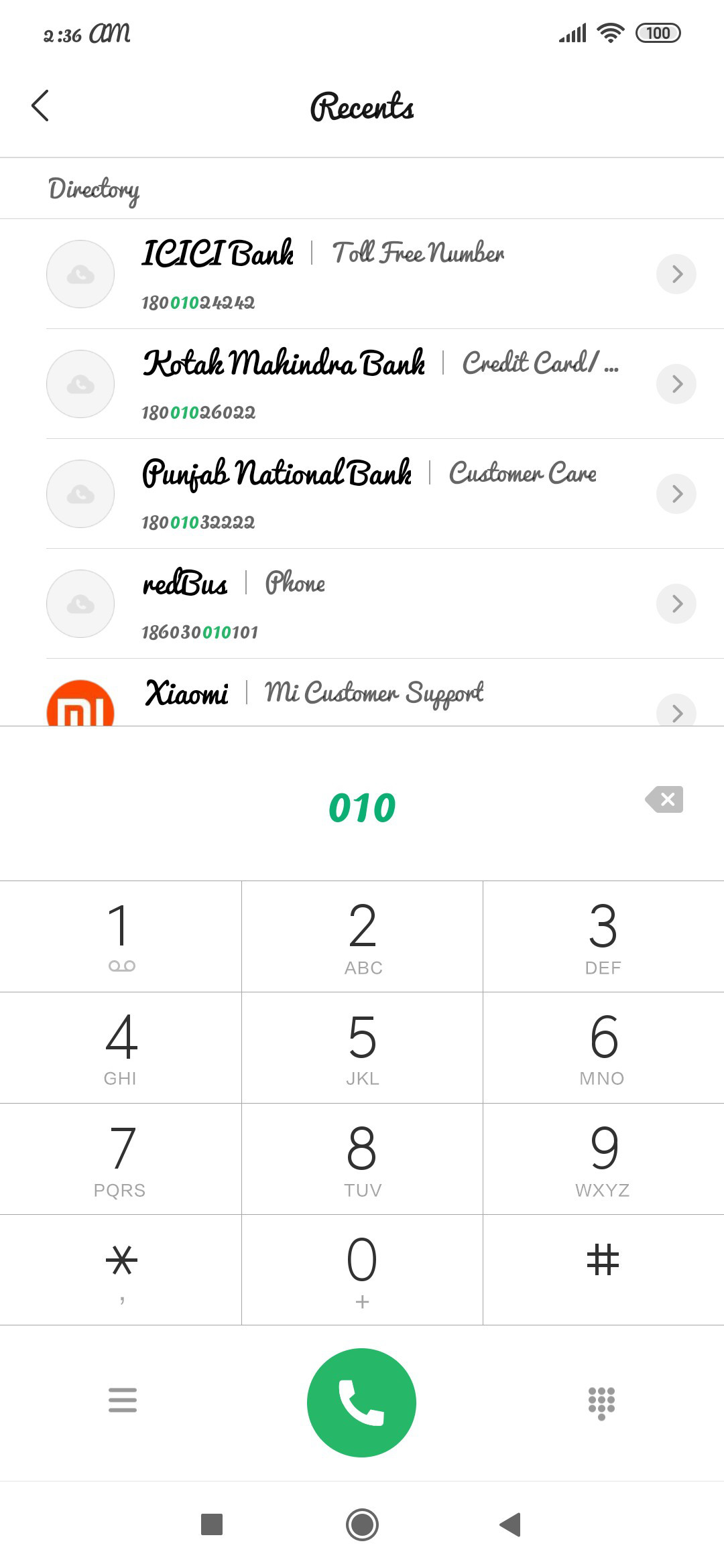Type digit 5 JKL on dialpad
The height and width of the screenshot is (1568, 724).
362,1048
